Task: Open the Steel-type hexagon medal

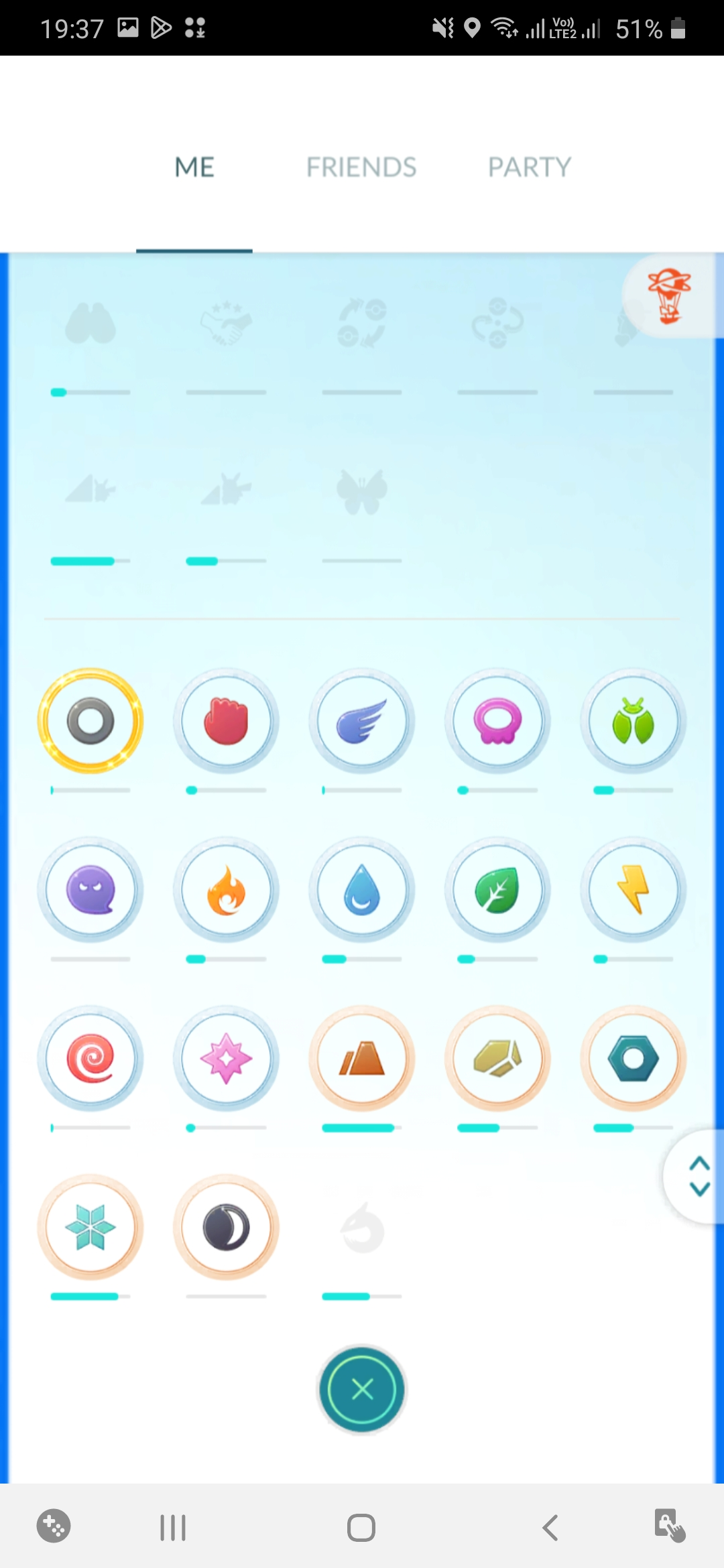Action: (633, 1059)
